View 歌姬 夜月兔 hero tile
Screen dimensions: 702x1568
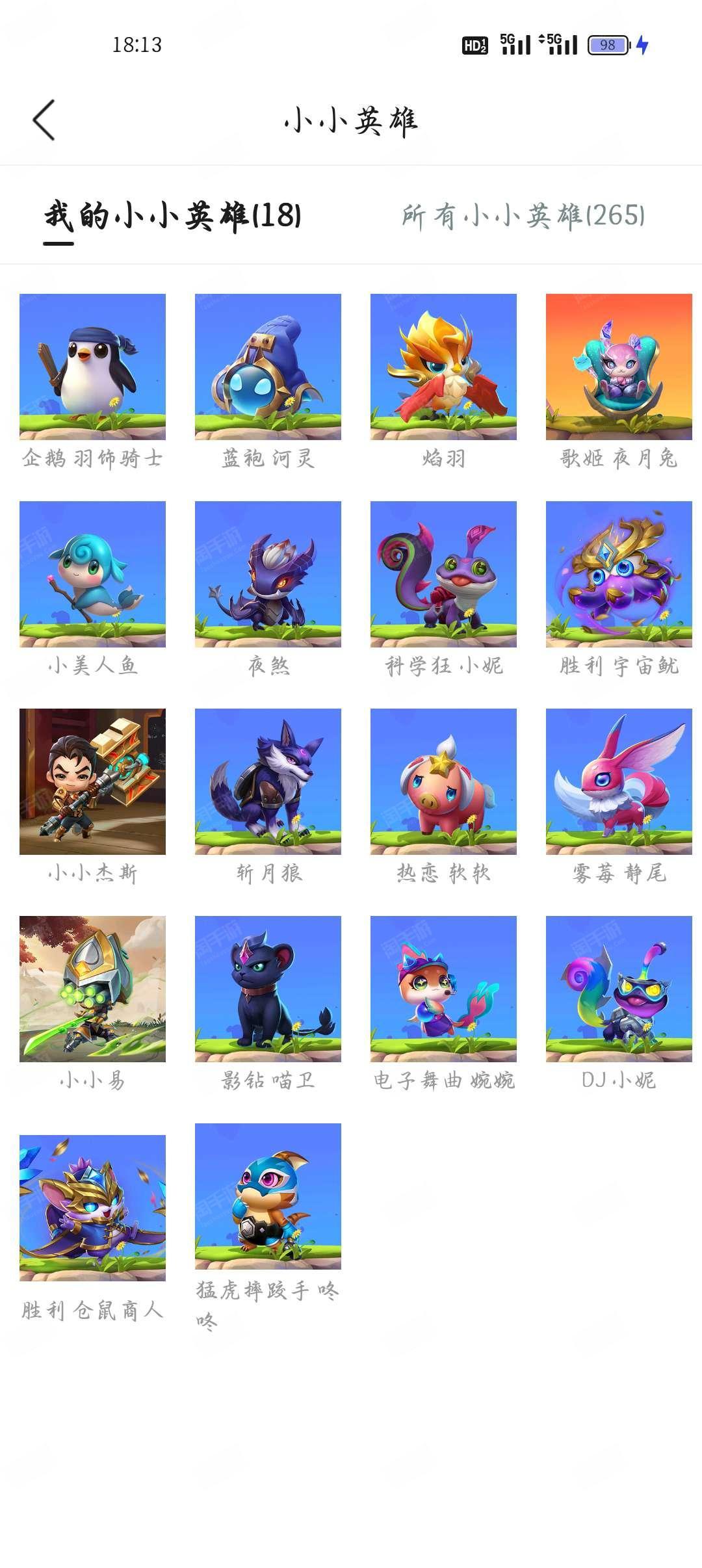click(x=619, y=367)
